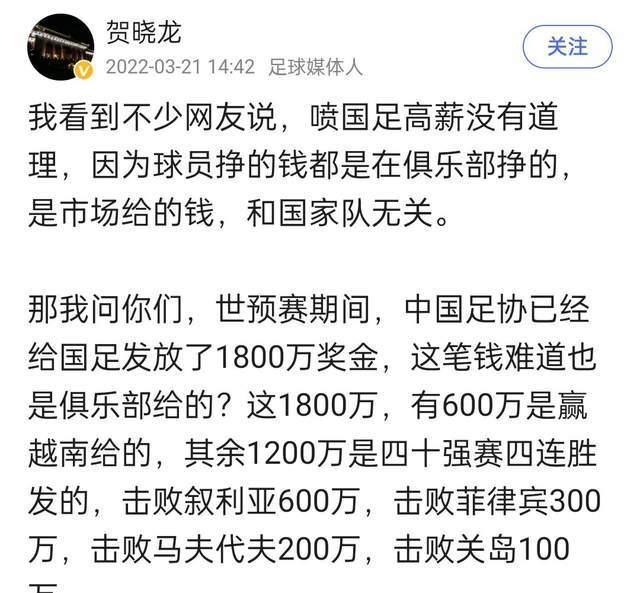
Task: Follow 贺晓龙 with the 关注 button
Action: tap(568, 47)
